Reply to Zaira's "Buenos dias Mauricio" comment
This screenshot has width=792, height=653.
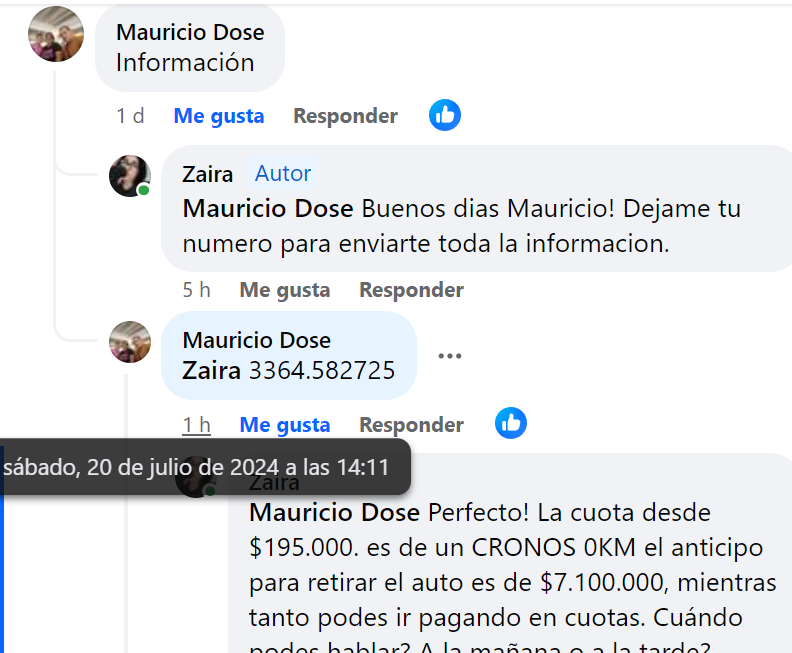tap(411, 290)
